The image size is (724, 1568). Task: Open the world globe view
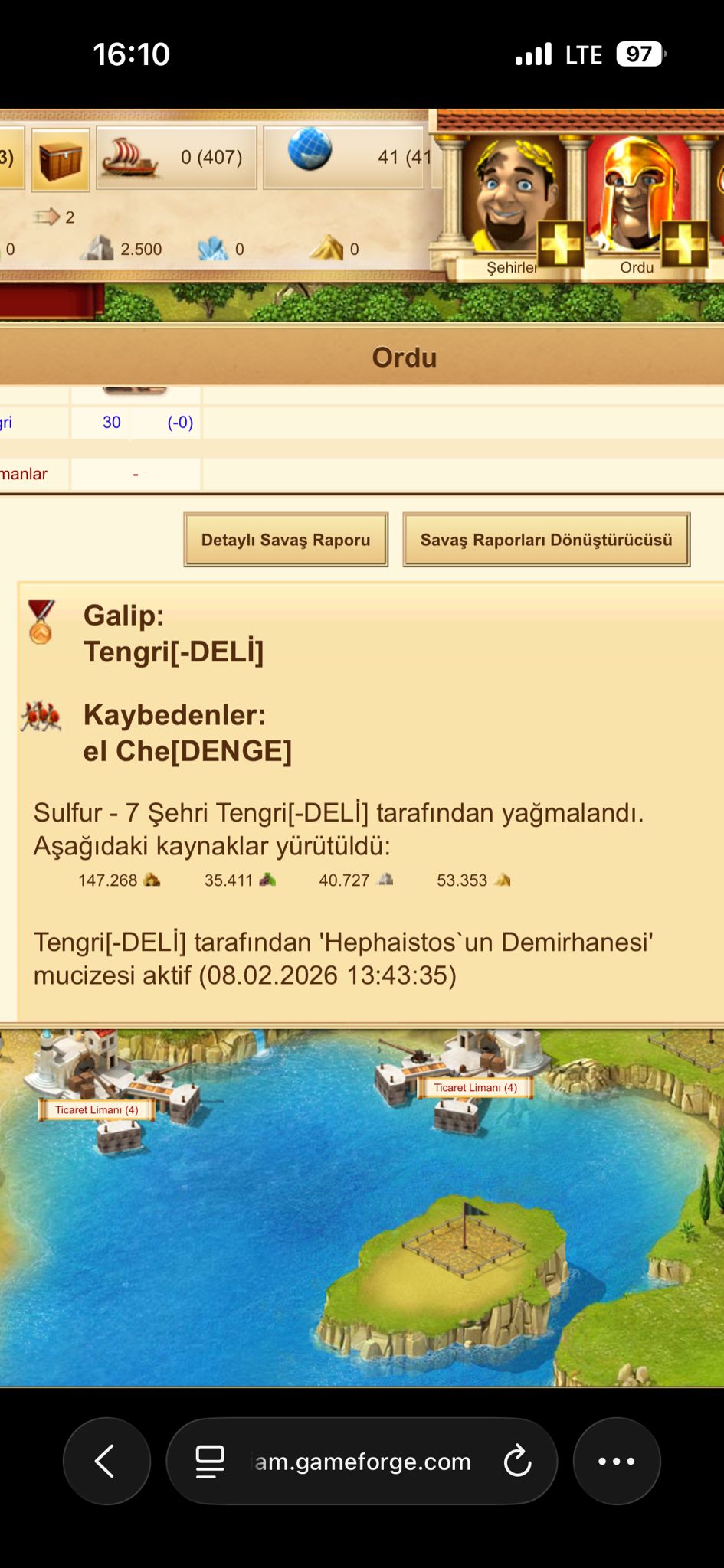point(343,157)
